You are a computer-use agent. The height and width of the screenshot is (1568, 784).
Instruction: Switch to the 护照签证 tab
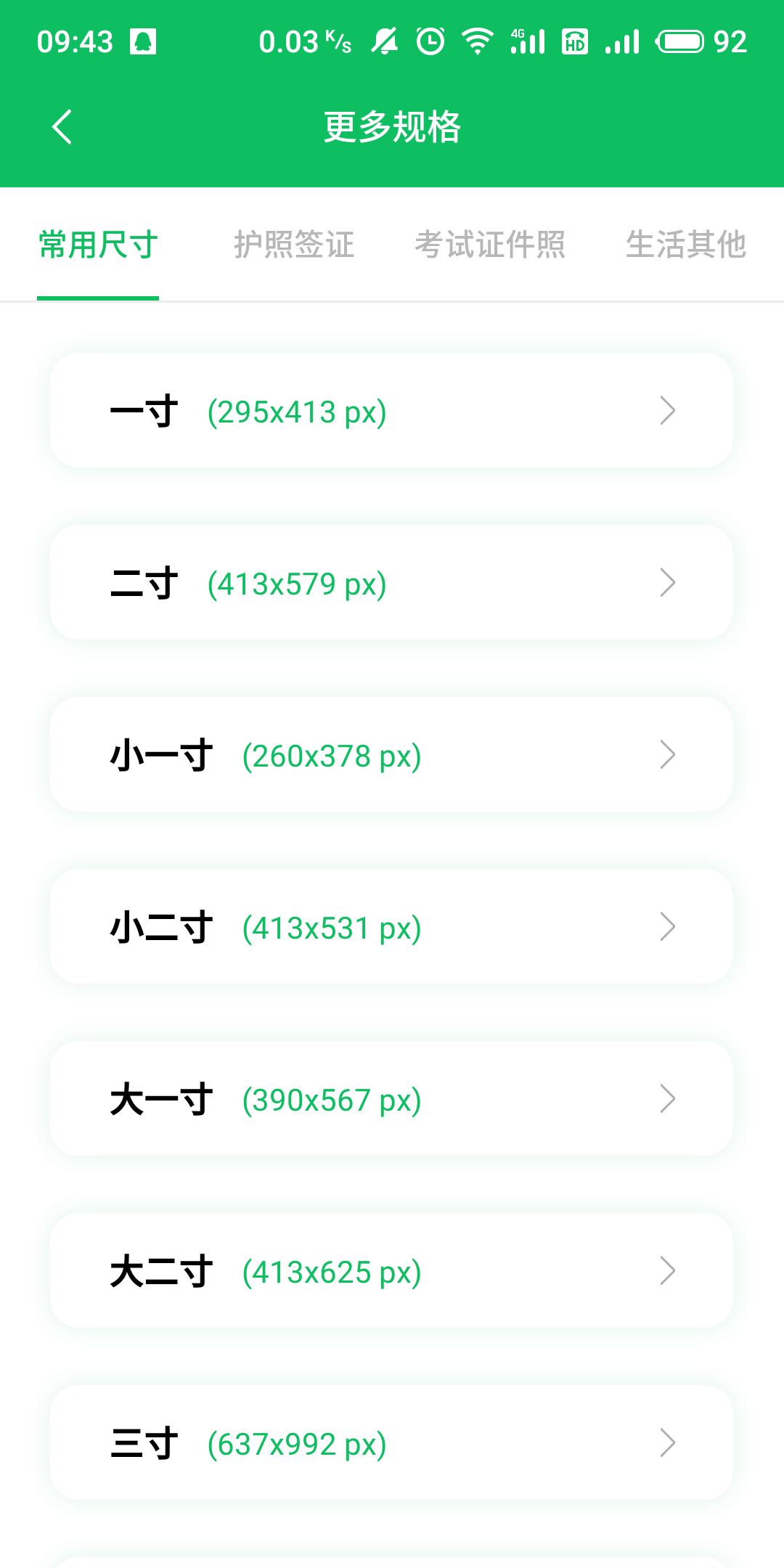point(295,245)
